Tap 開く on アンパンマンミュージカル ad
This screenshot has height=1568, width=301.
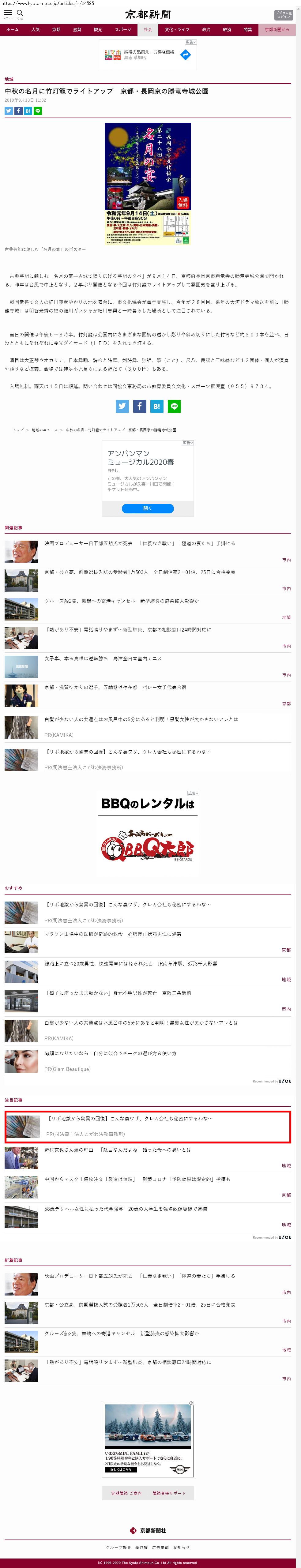tap(148, 508)
